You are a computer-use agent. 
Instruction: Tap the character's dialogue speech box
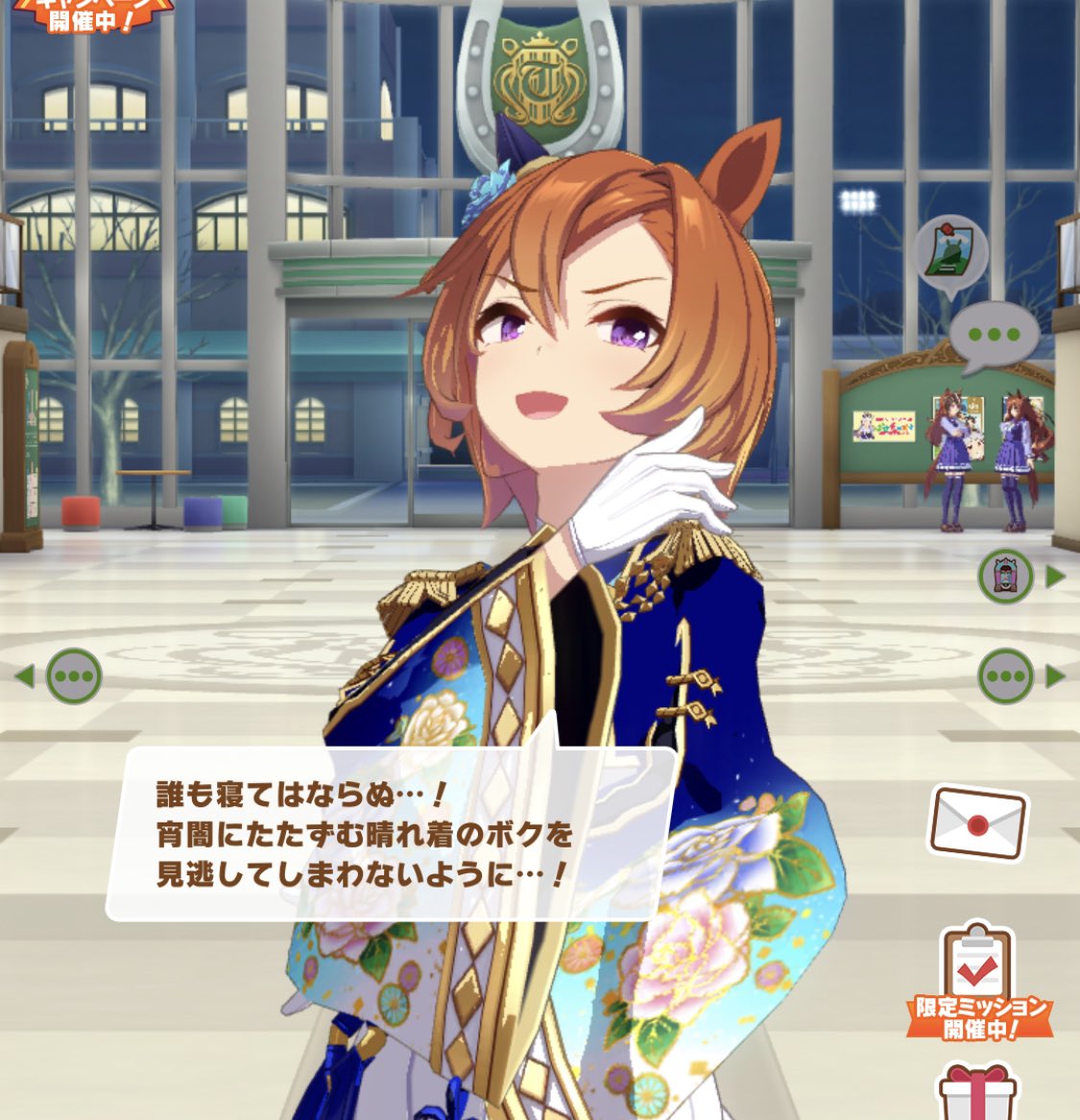tap(390, 834)
